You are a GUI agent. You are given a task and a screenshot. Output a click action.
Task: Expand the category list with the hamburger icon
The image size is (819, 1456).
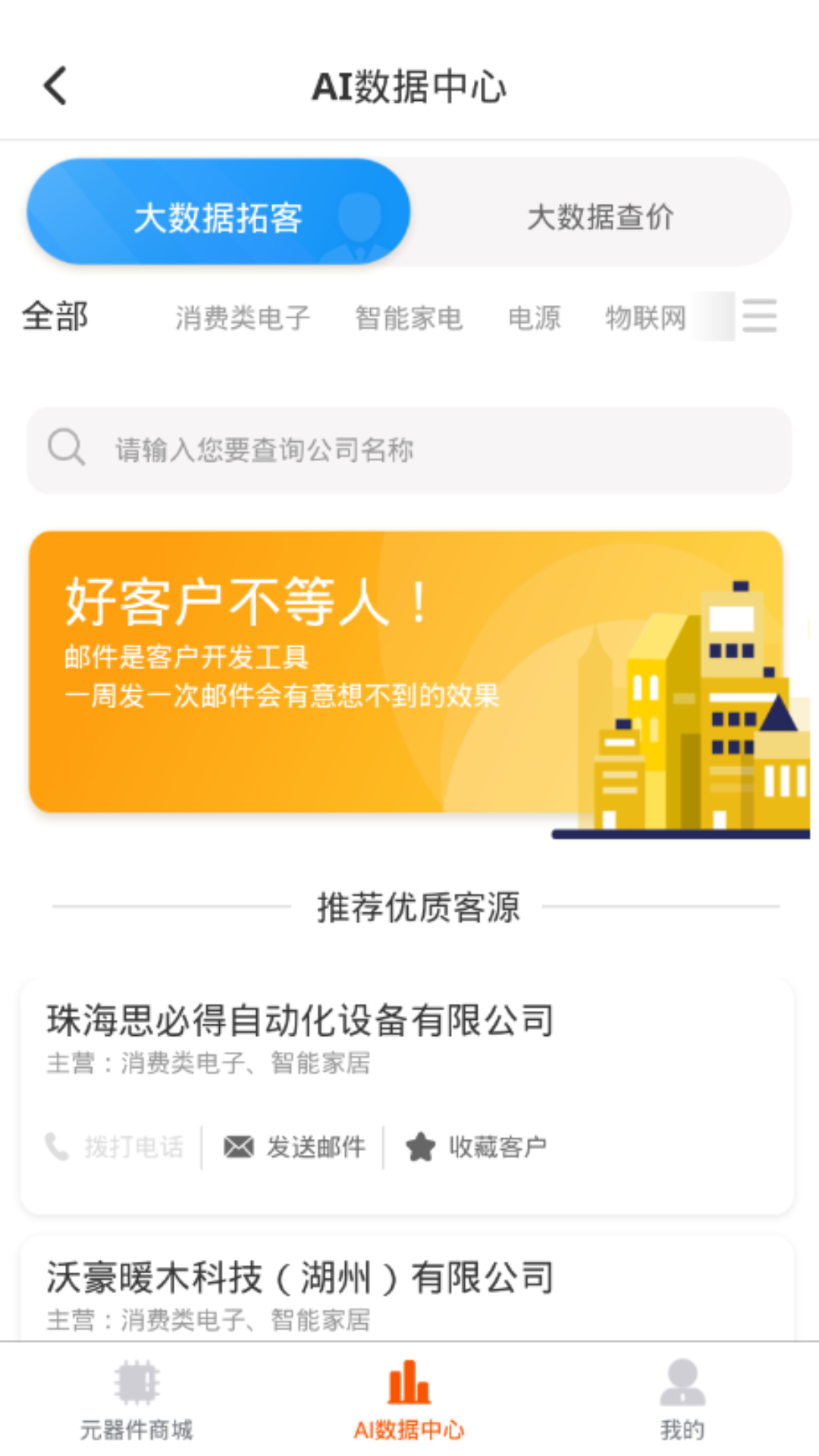click(761, 316)
